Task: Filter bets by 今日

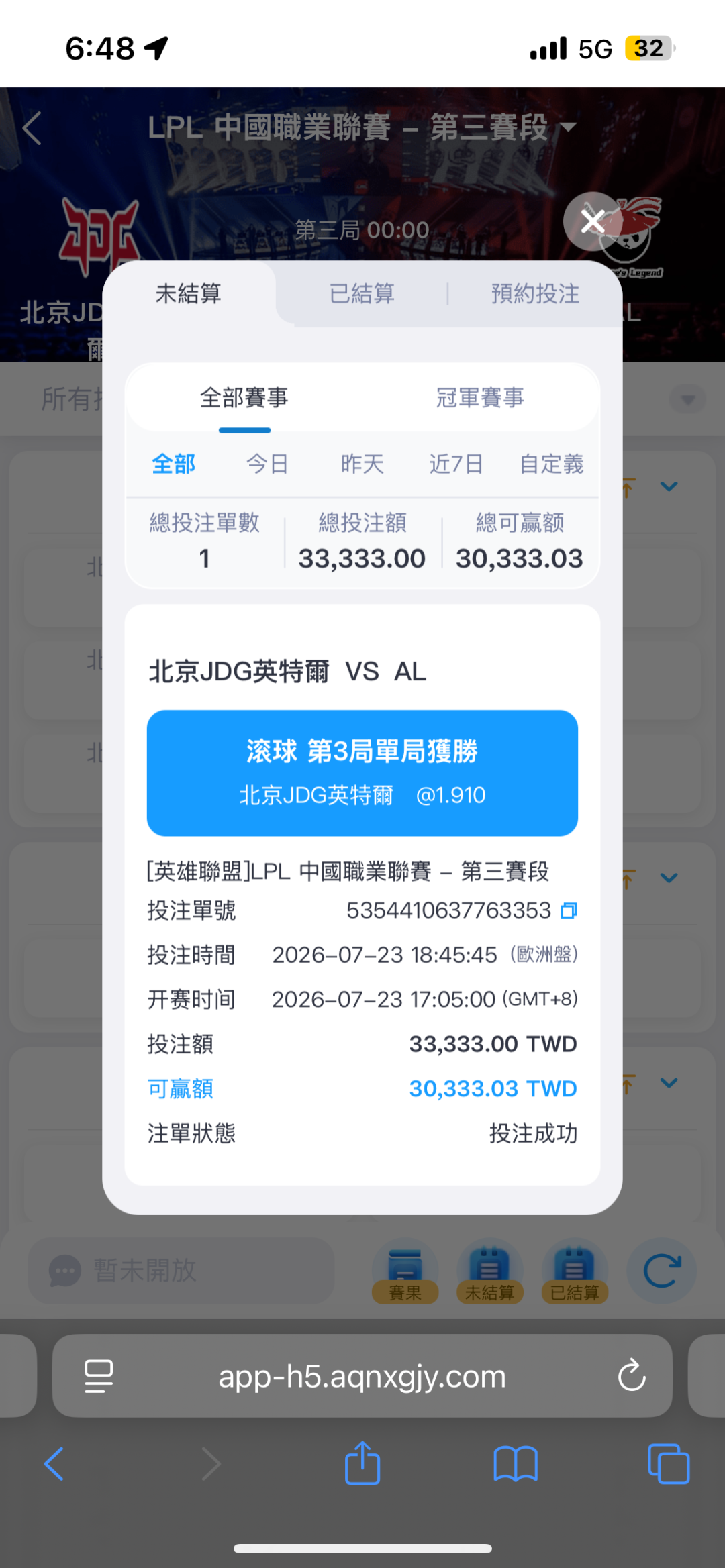Action: click(267, 464)
